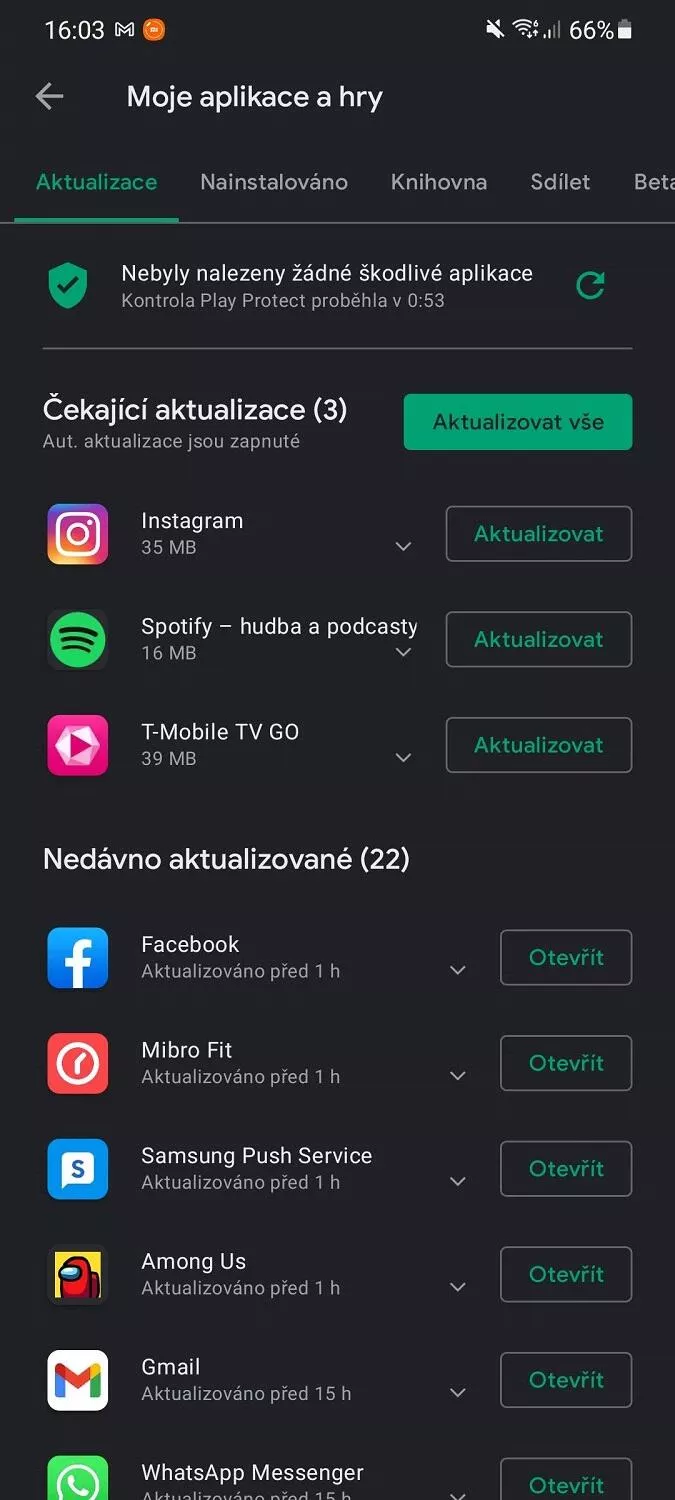Update the Instagram app
This screenshot has height=1500, width=675.
point(539,534)
